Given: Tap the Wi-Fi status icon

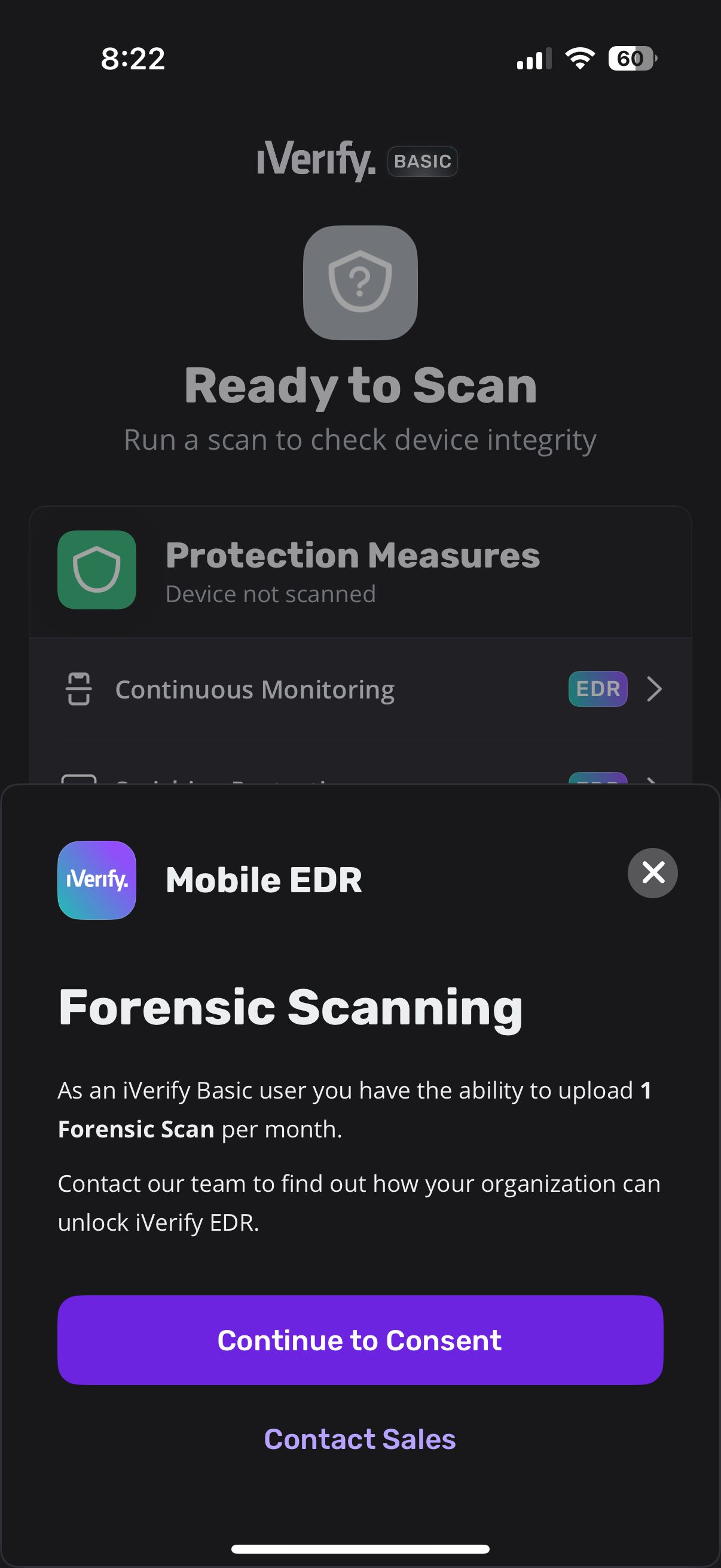Looking at the screenshot, I should pos(578,58).
